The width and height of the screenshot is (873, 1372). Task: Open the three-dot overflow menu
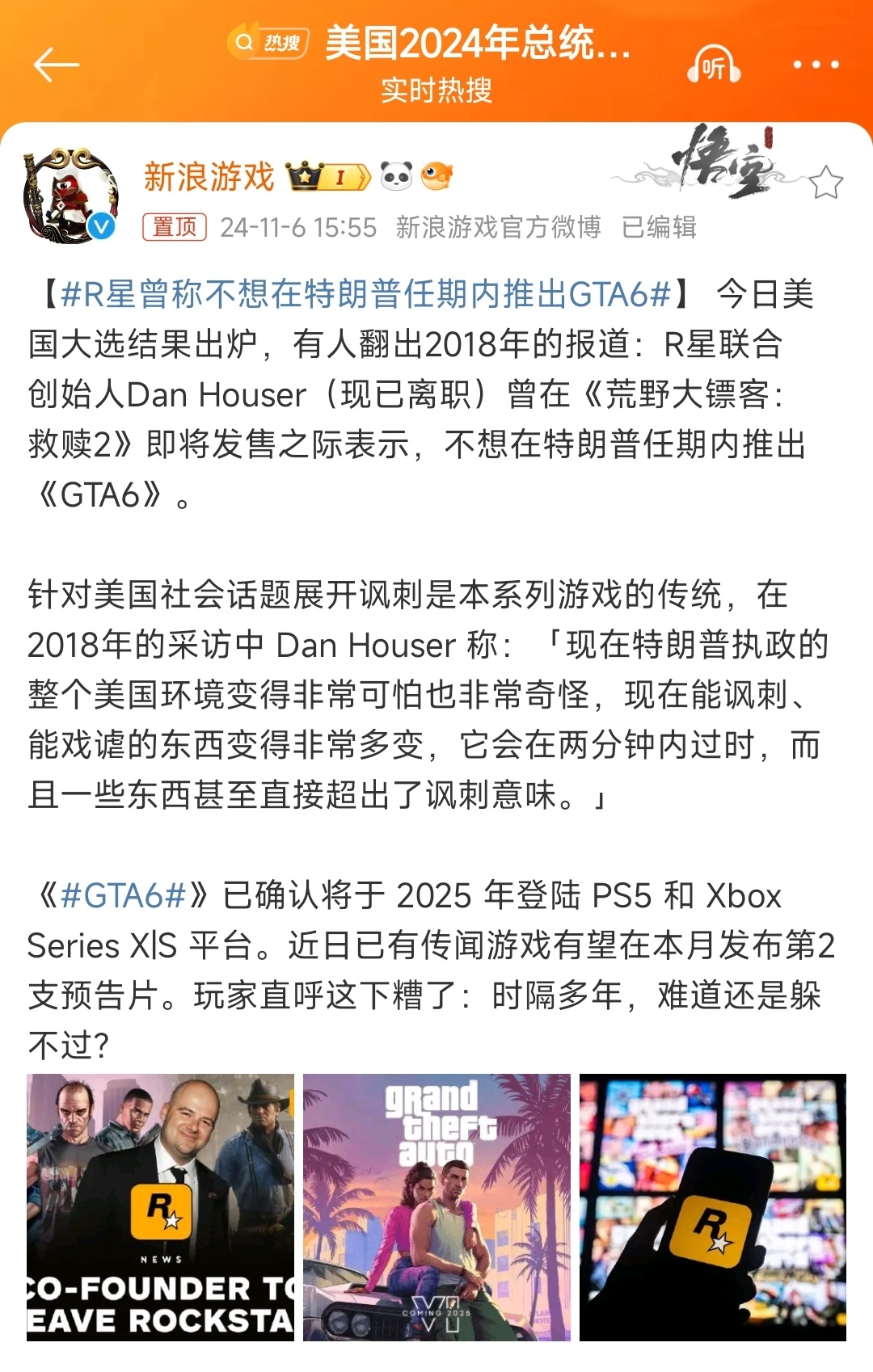pyautogui.click(x=815, y=65)
